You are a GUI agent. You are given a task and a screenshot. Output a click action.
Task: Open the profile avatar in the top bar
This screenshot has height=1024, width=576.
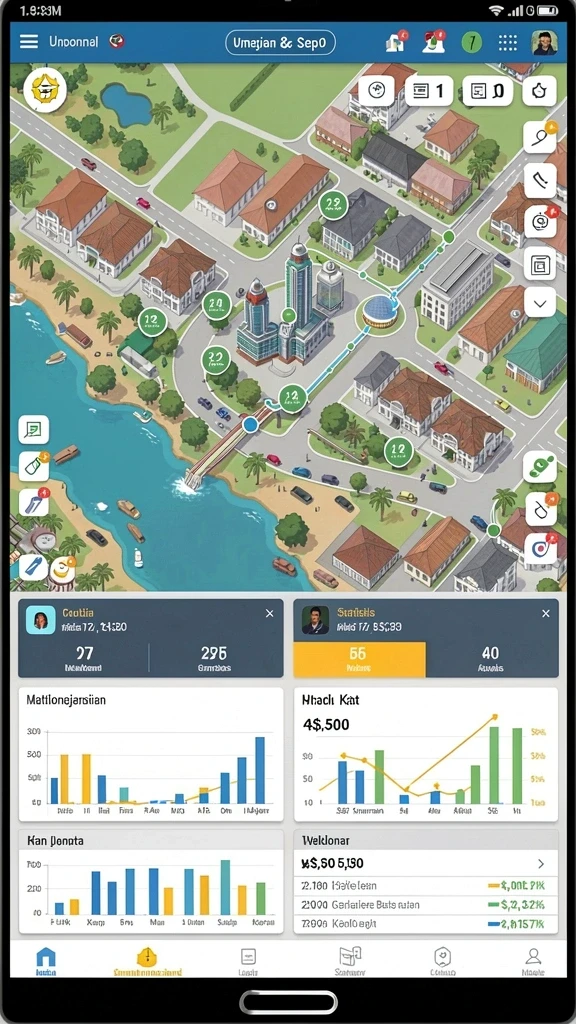pos(543,42)
